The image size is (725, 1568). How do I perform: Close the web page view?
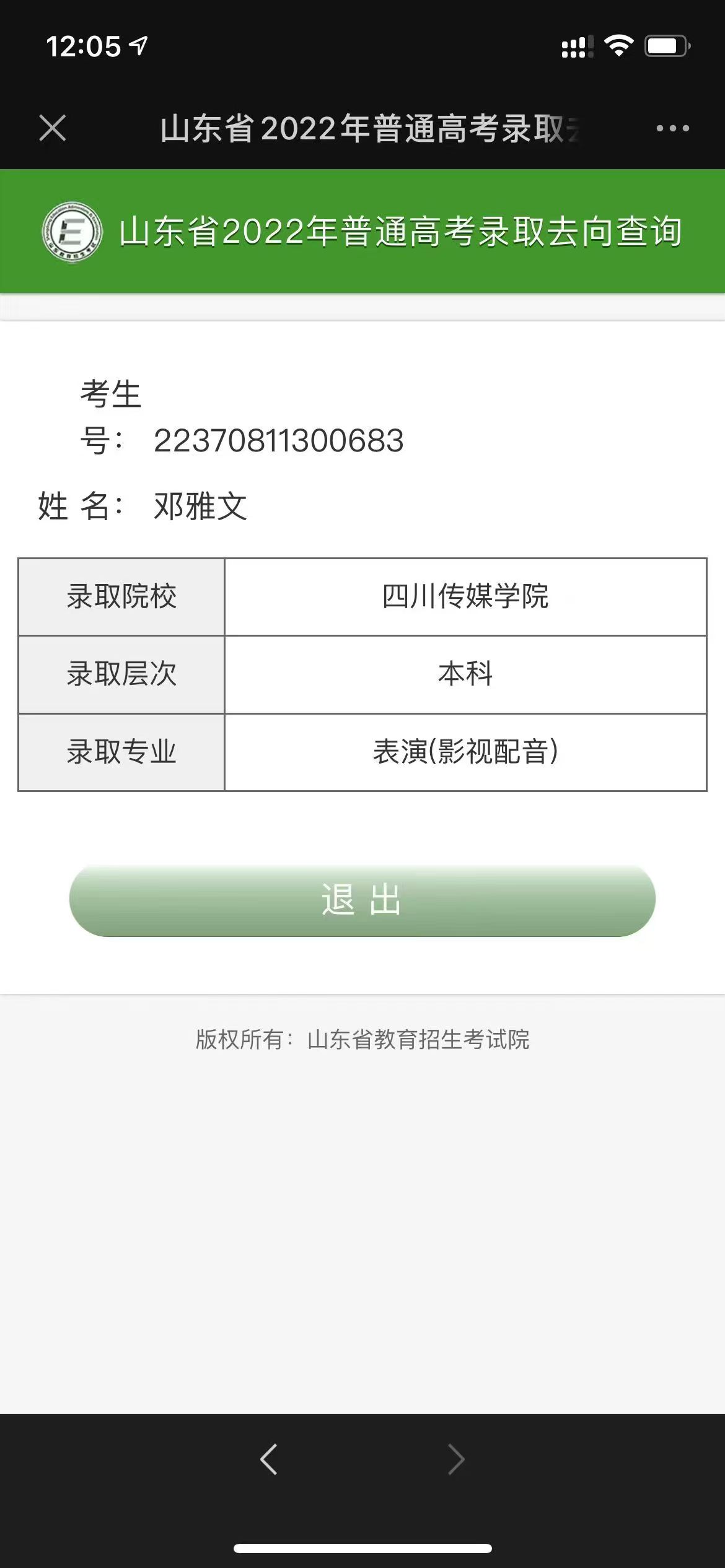point(53,128)
